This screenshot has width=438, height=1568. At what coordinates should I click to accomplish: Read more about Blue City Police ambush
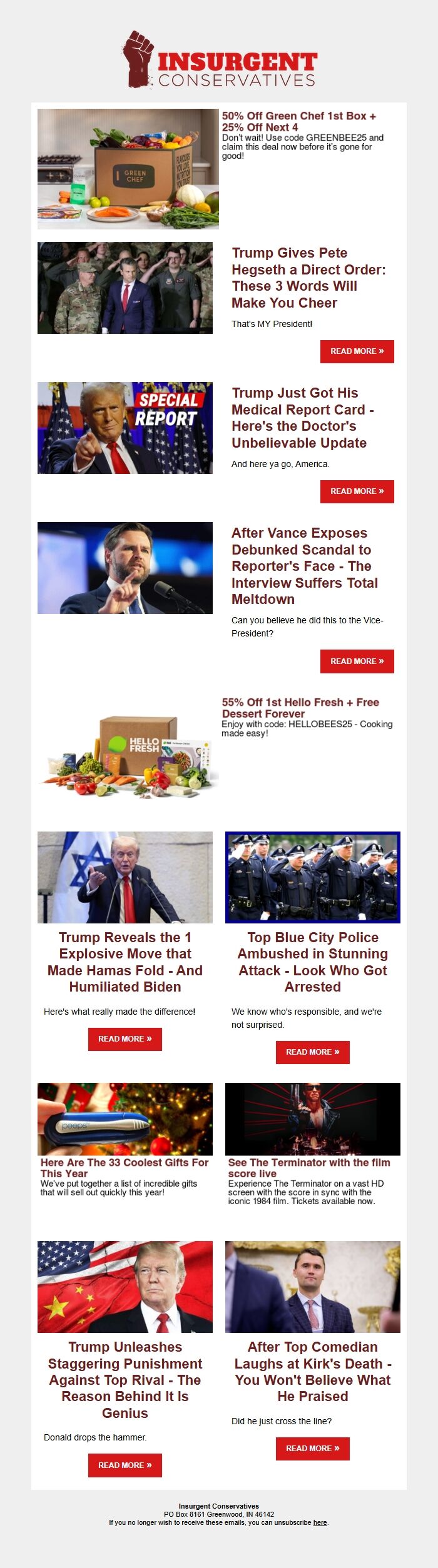(x=312, y=1052)
